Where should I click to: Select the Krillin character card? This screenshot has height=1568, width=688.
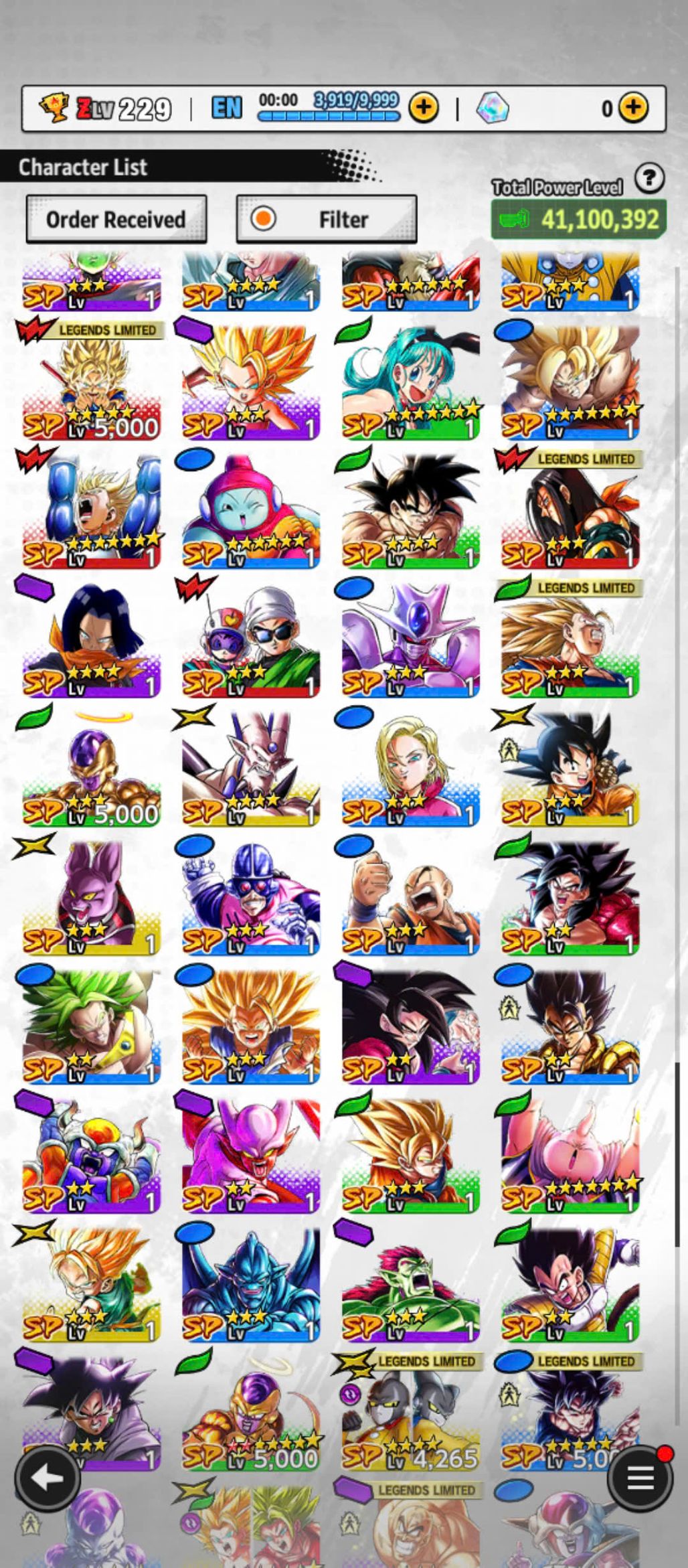410,898
